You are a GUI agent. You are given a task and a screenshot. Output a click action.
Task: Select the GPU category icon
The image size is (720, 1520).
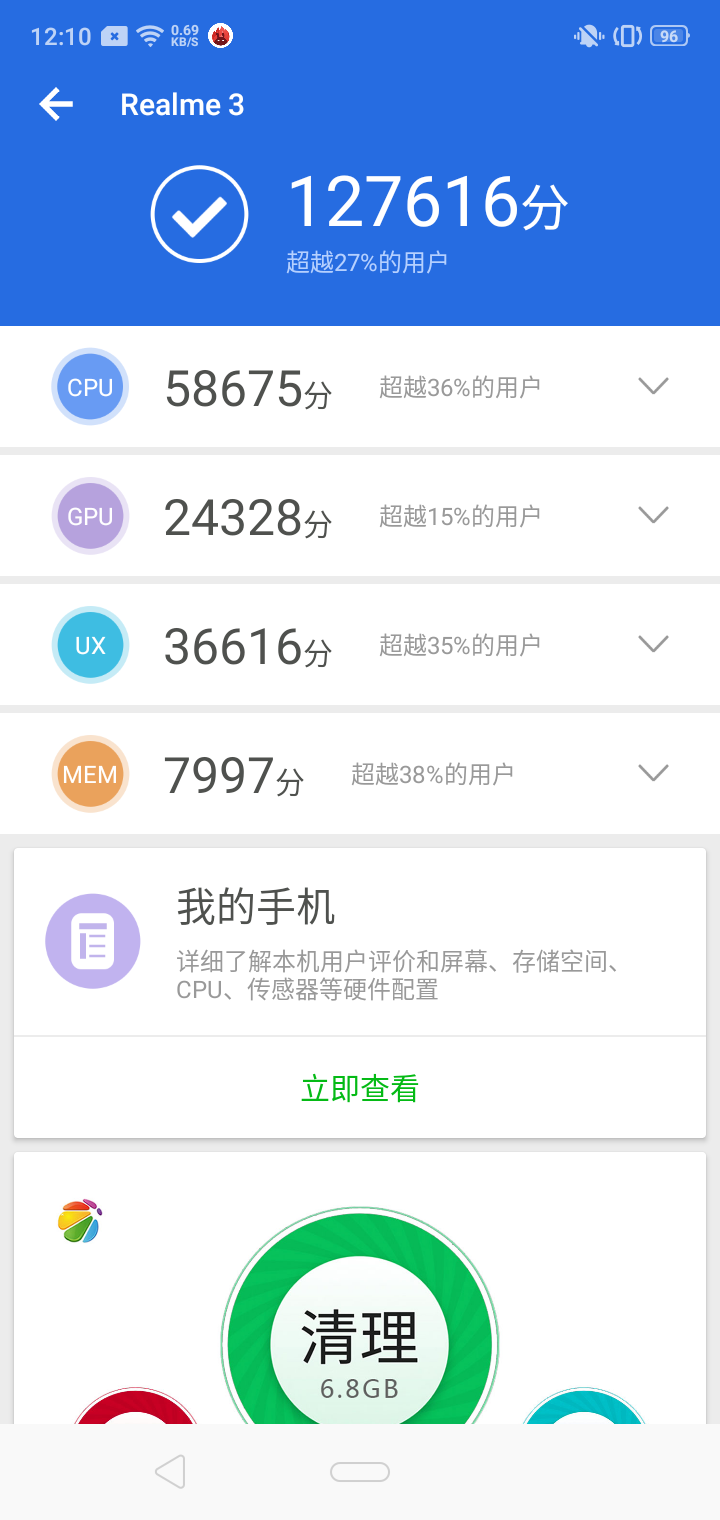(x=90, y=515)
